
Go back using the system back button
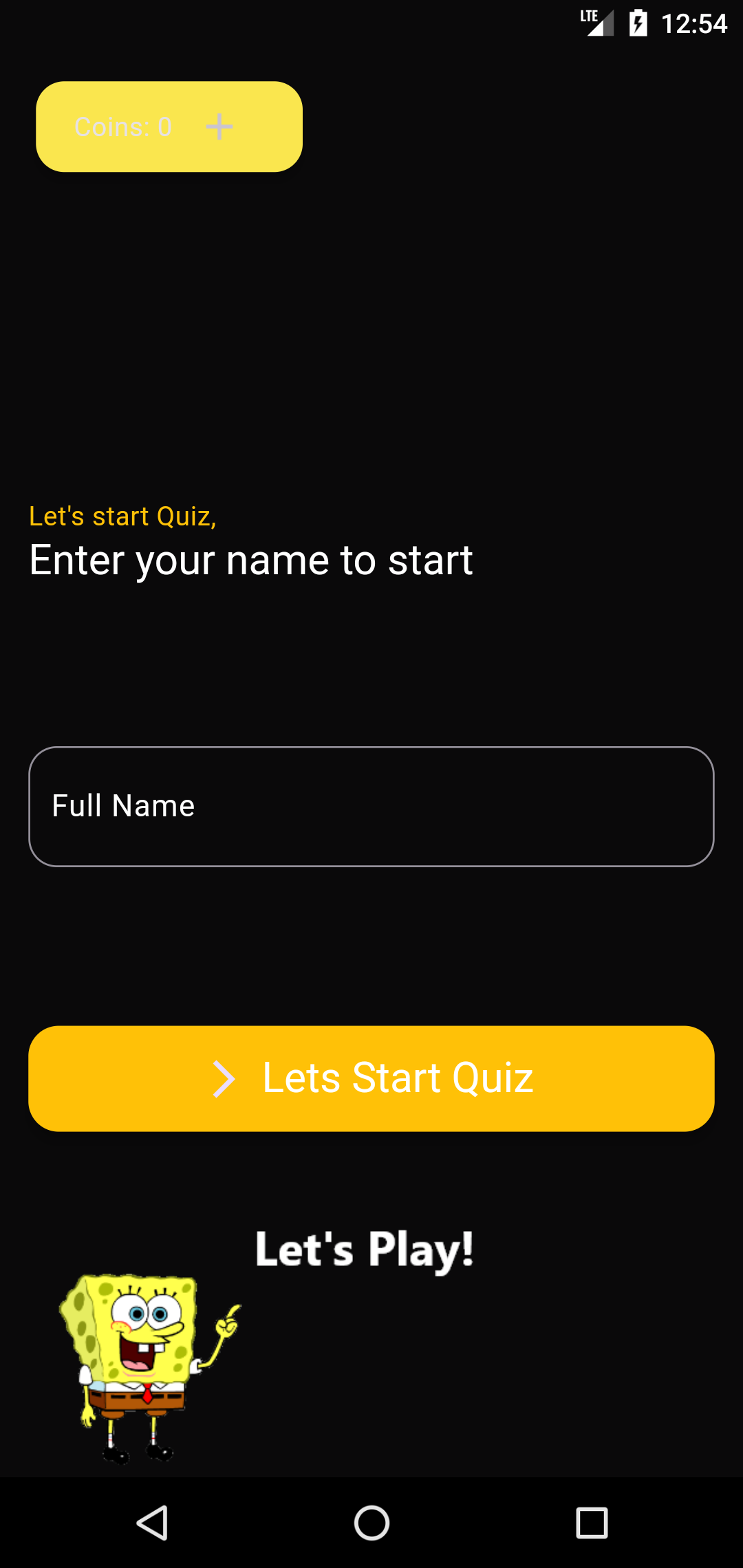click(152, 1523)
